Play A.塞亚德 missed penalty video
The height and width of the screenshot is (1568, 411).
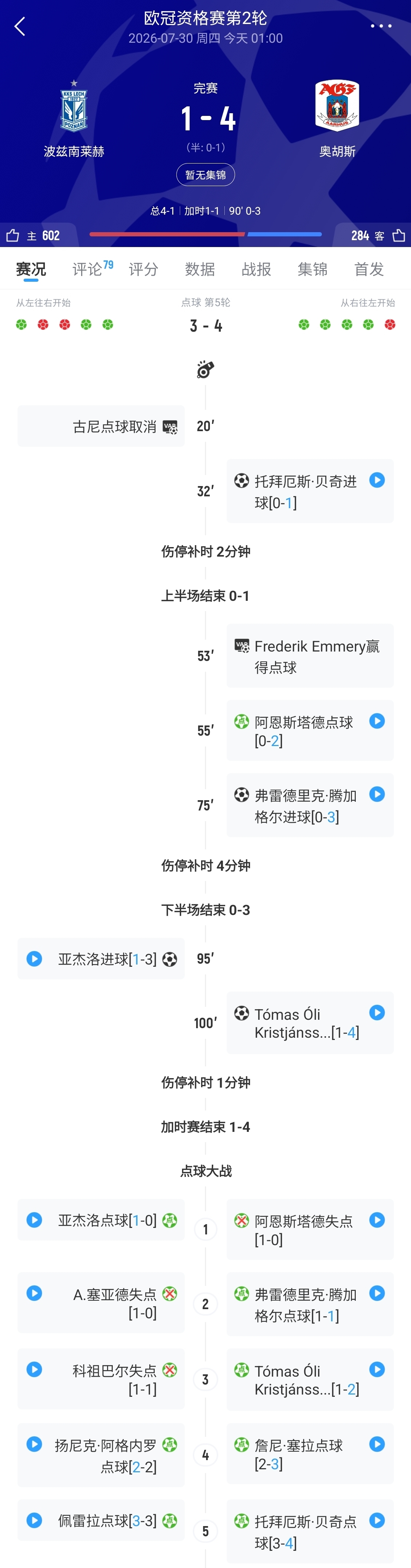[34, 1293]
